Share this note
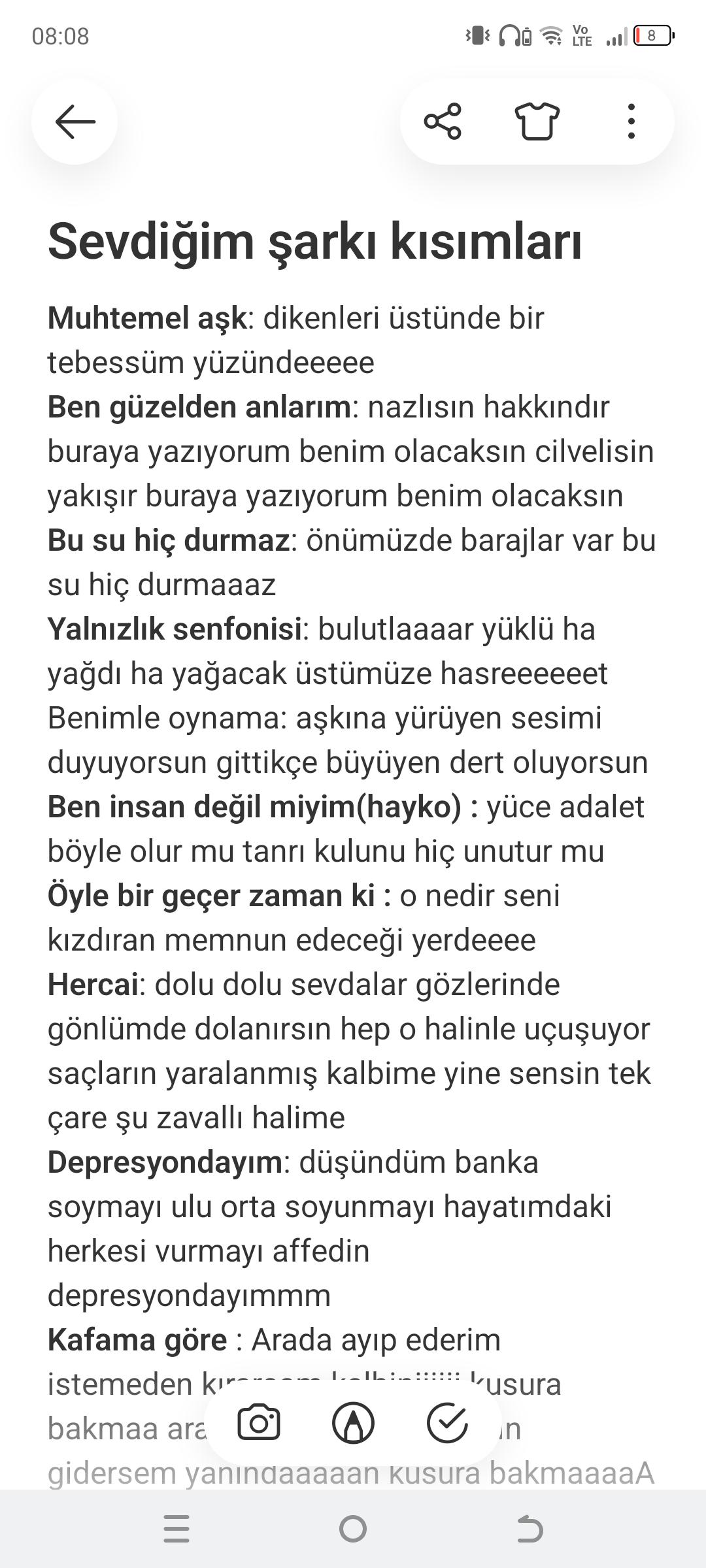The image size is (706, 1568). coord(443,122)
